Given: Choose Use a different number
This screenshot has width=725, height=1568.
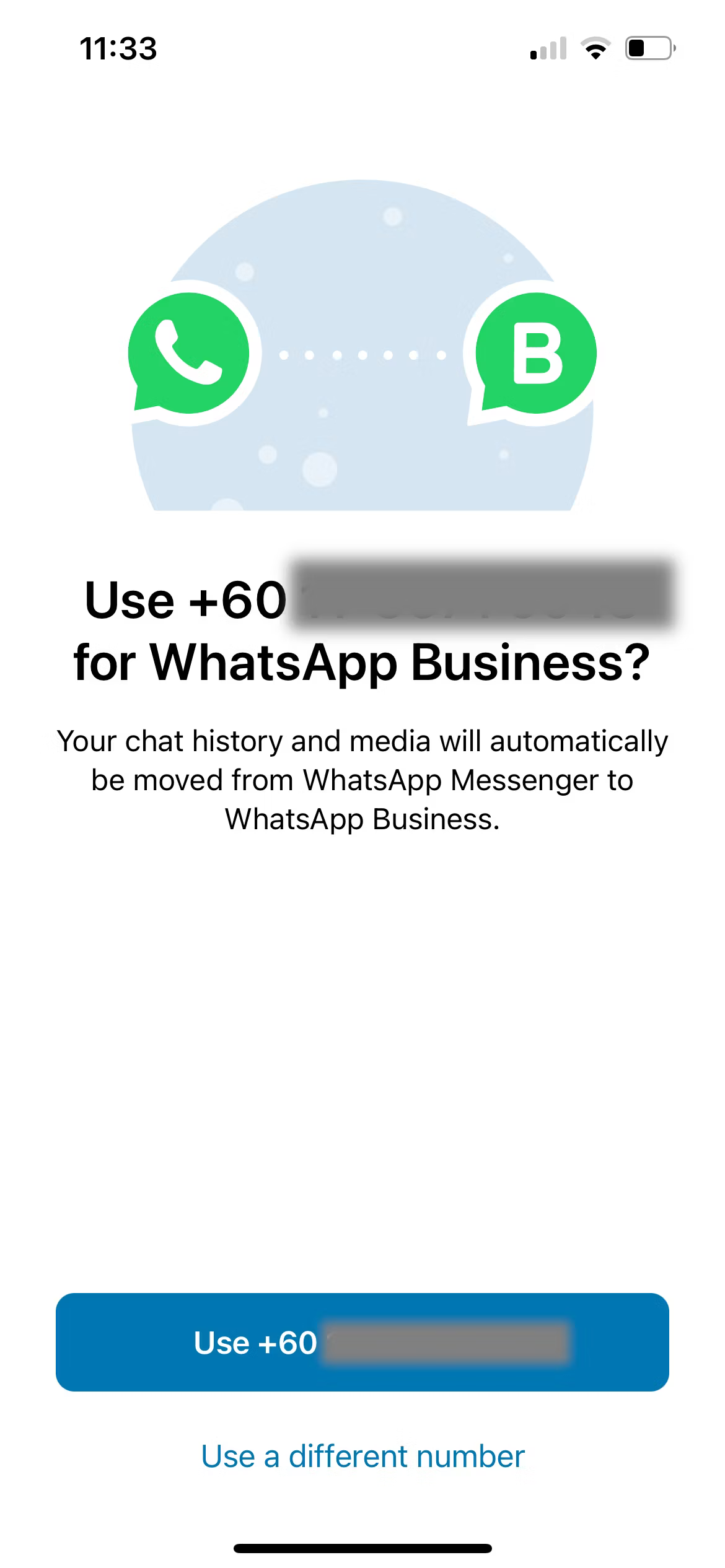Looking at the screenshot, I should point(362,1457).
